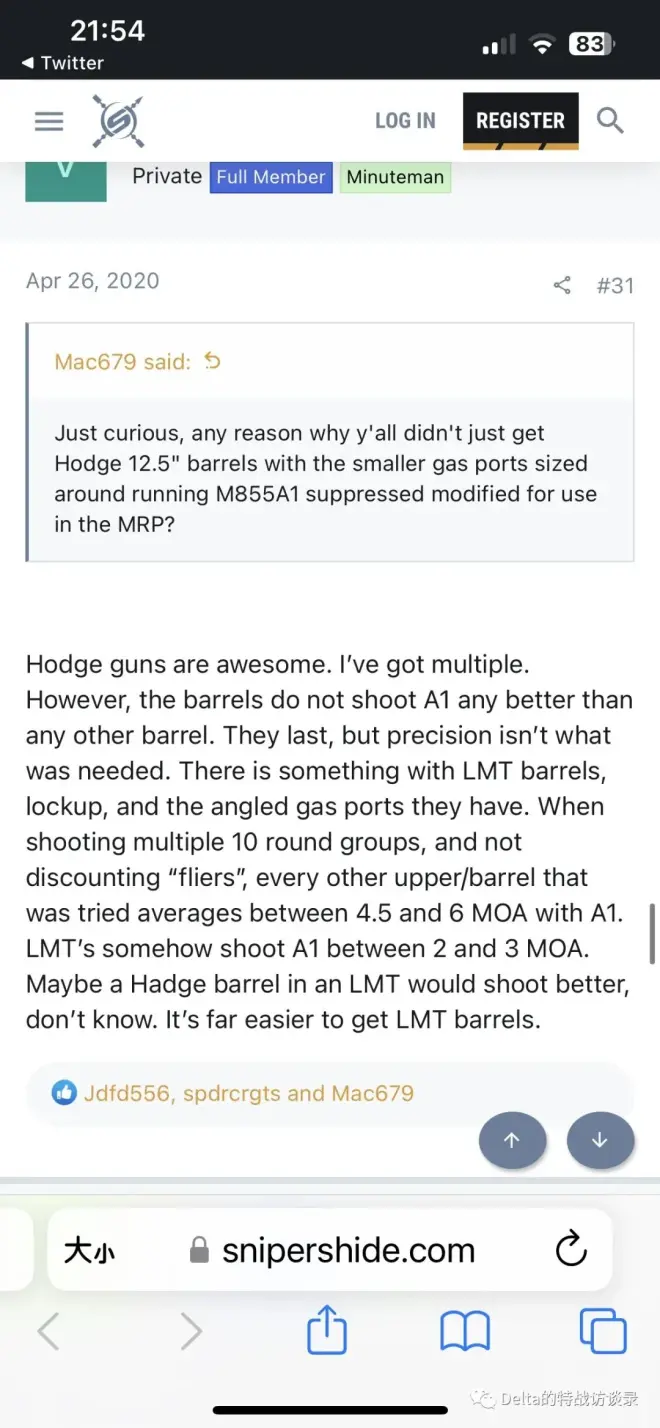Share post #31
Viewport: 660px width, 1428px height.
pyautogui.click(x=562, y=286)
